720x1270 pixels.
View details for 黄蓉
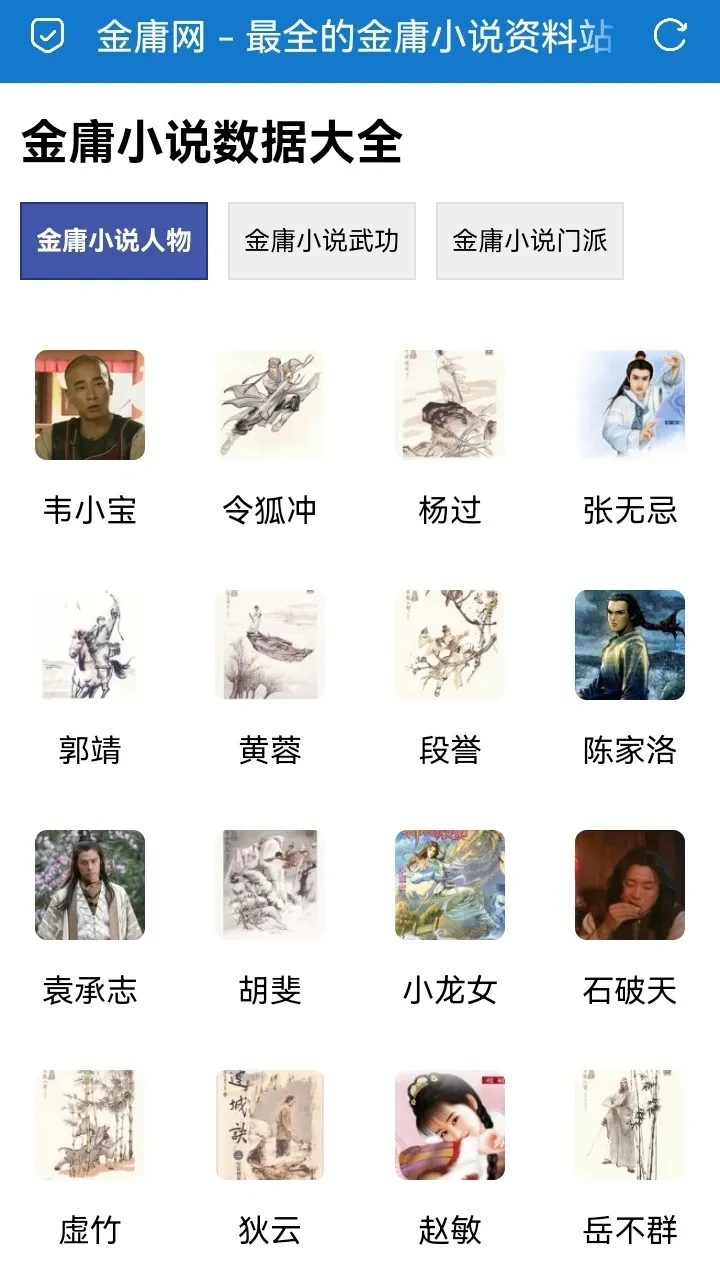[x=270, y=645]
